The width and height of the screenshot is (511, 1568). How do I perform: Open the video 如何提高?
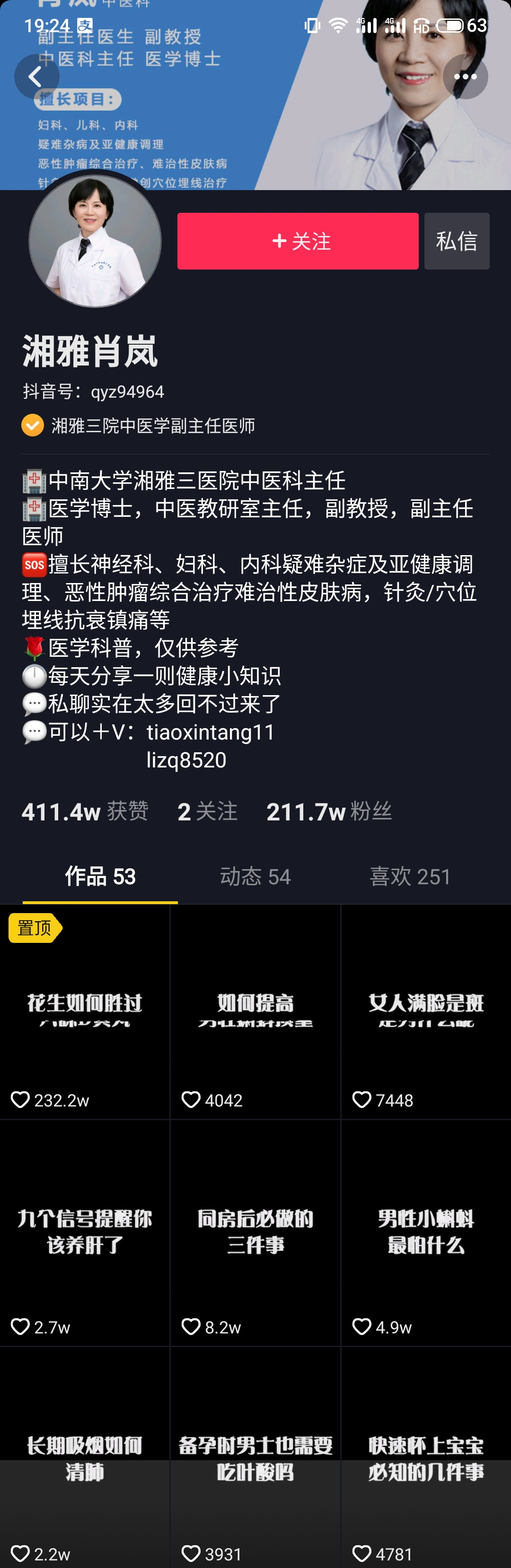point(255,1010)
